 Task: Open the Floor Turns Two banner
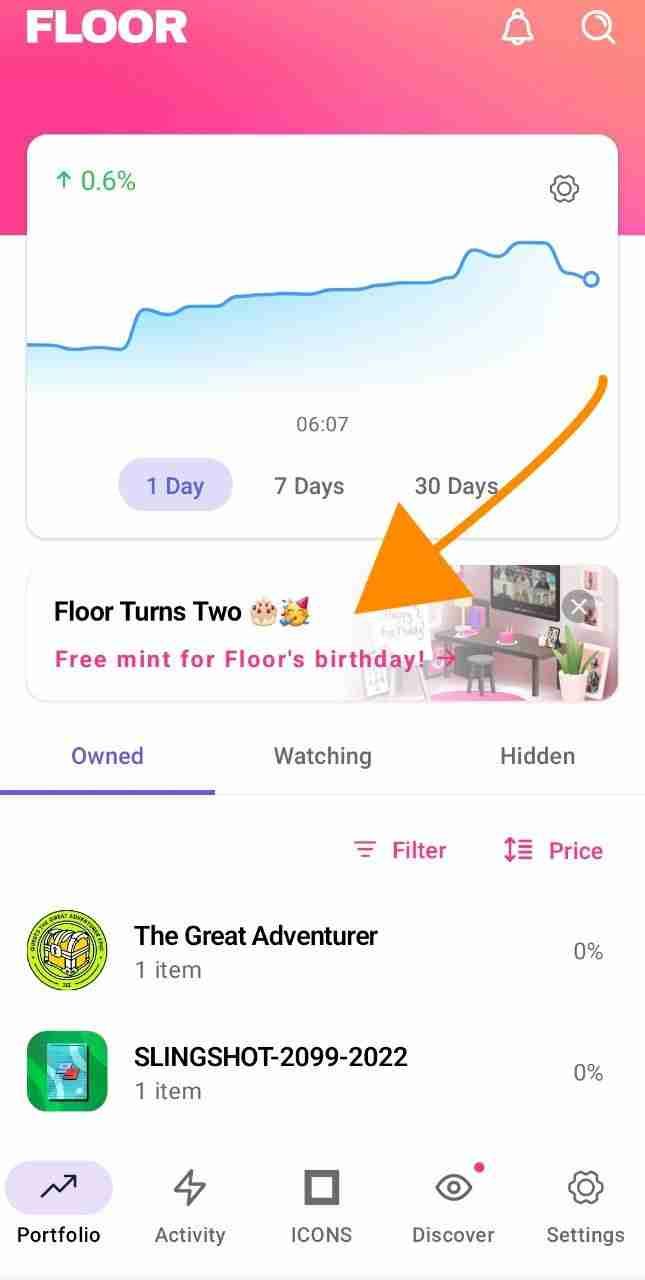(x=240, y=634)
